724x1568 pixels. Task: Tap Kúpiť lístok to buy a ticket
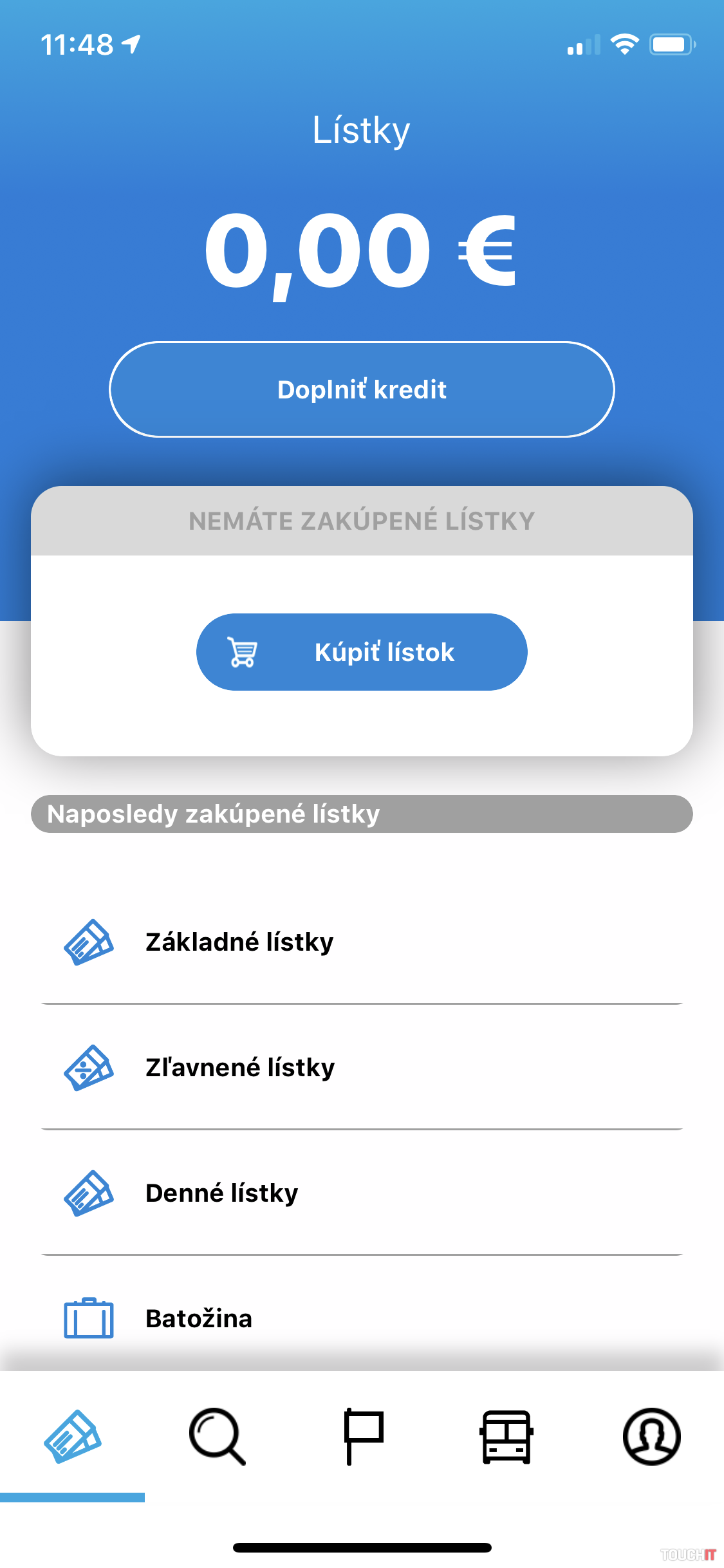tap(362, 652)
